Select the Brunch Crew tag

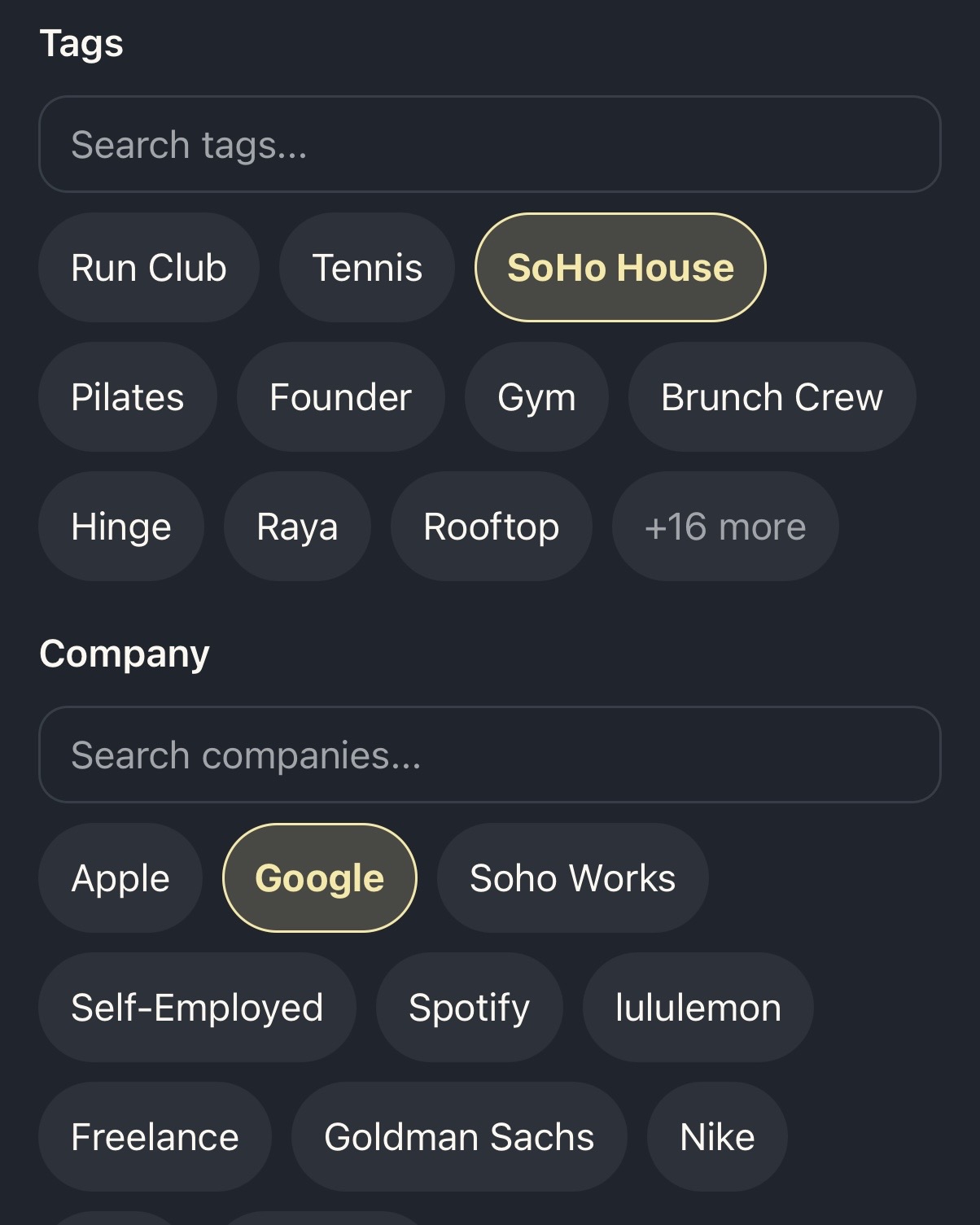[x=772, y=396]
